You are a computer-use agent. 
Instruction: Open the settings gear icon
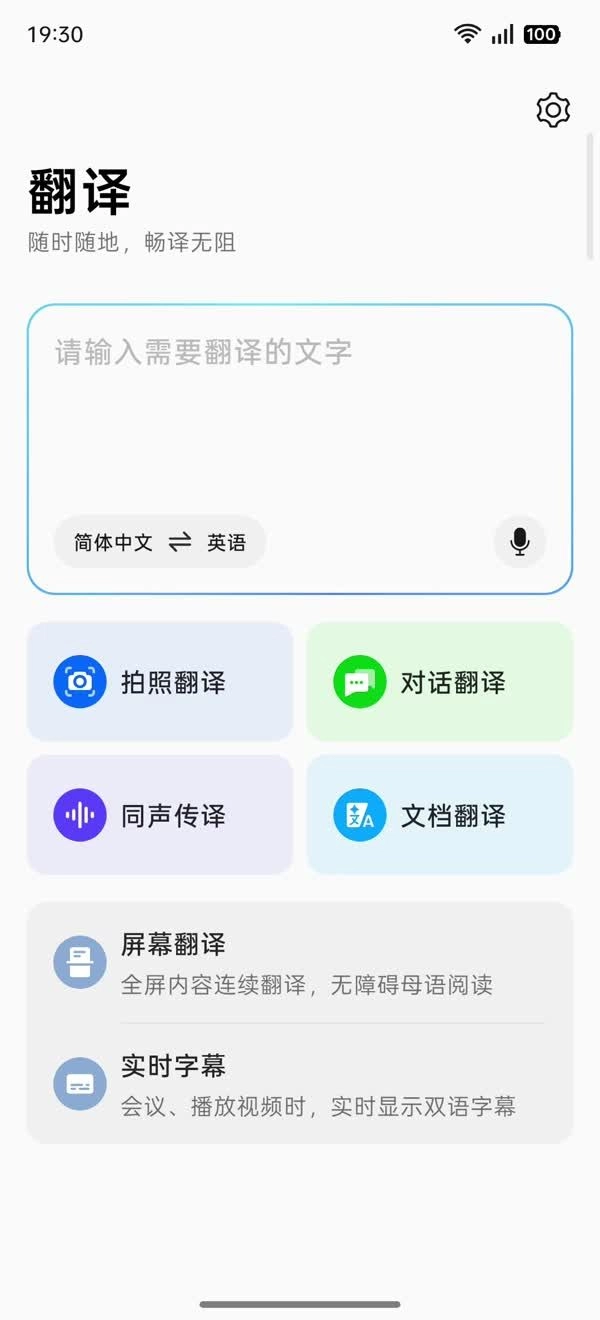coord(553,110)
